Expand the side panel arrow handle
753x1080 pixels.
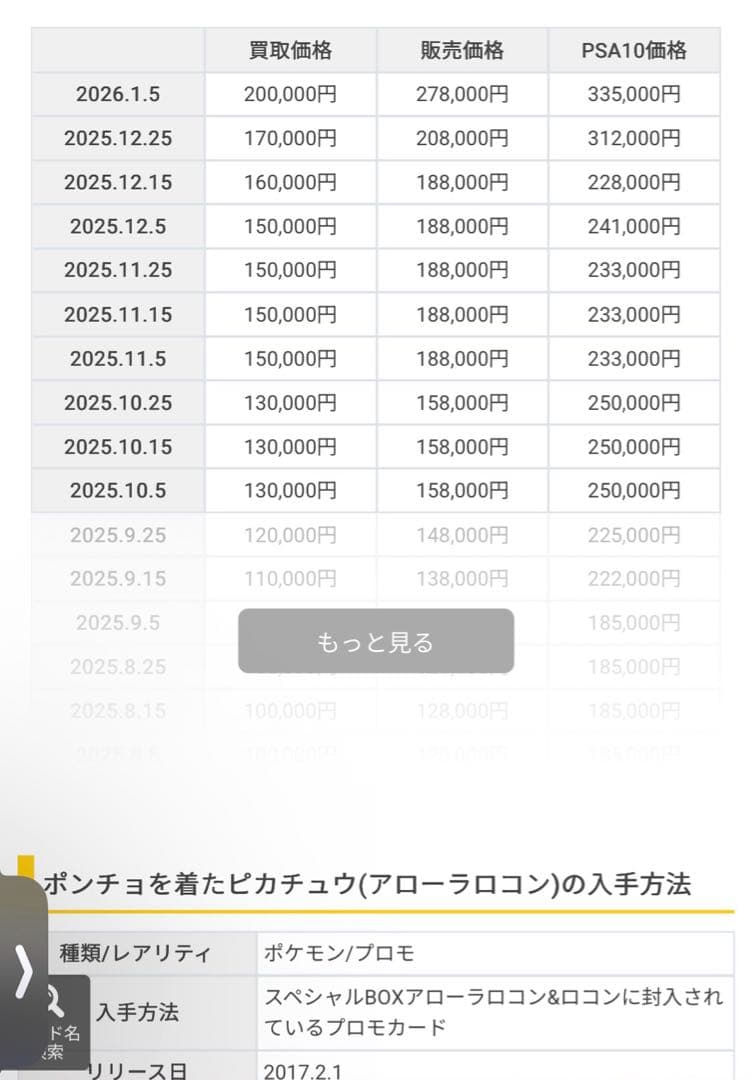(x=22, y=970)
